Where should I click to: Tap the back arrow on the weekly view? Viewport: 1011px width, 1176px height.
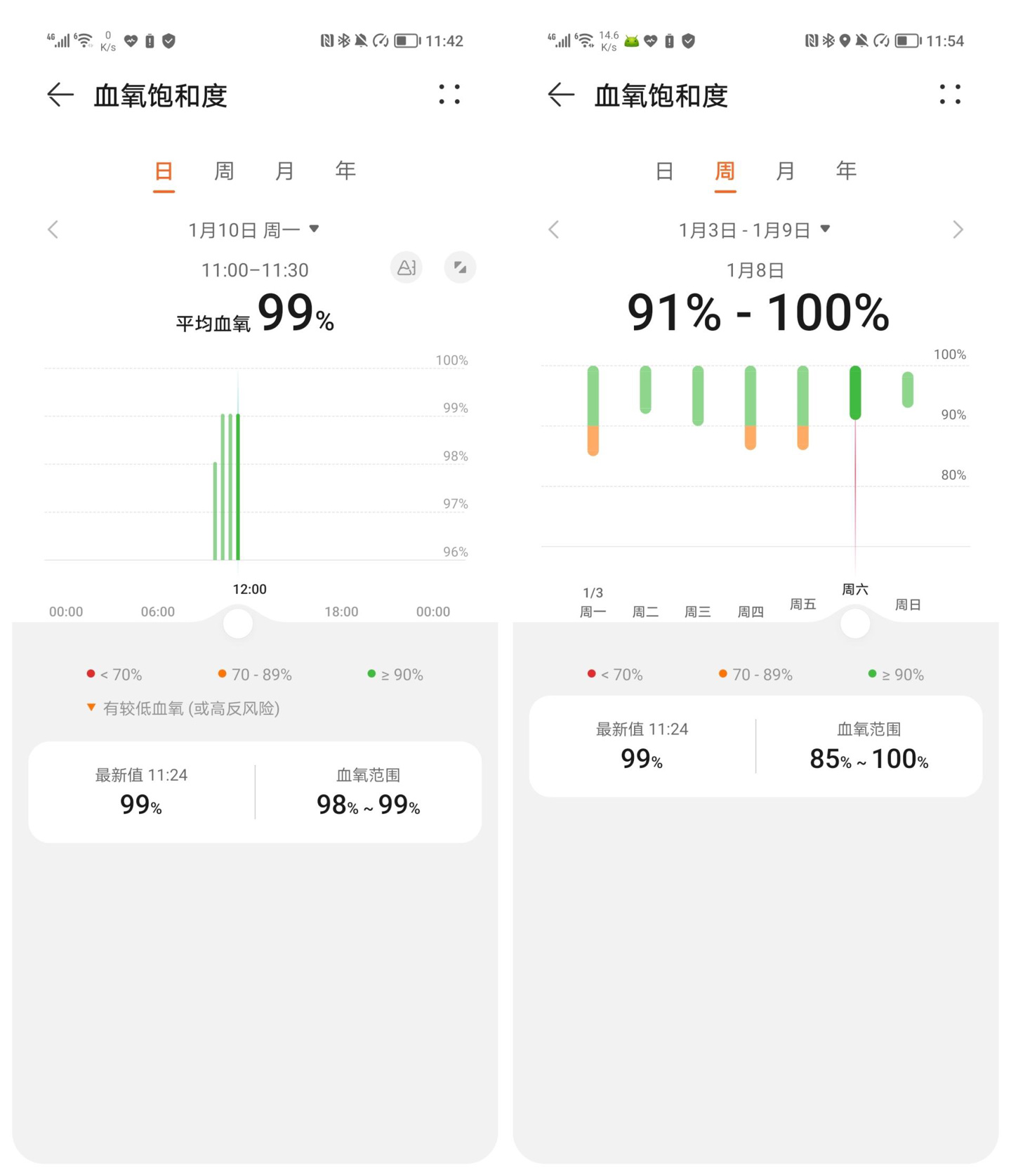(x=560, y=95)
